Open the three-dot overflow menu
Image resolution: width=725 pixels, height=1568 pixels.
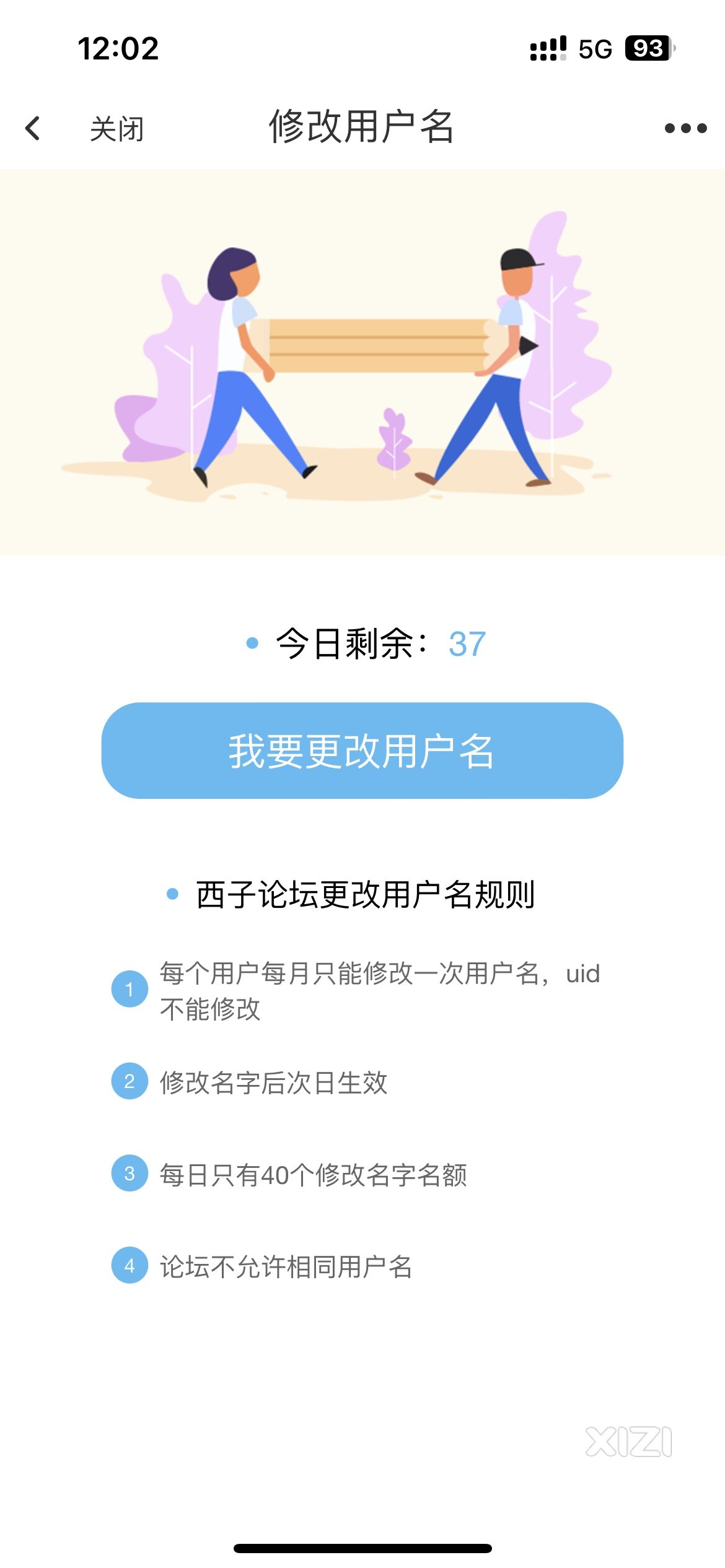685,128
